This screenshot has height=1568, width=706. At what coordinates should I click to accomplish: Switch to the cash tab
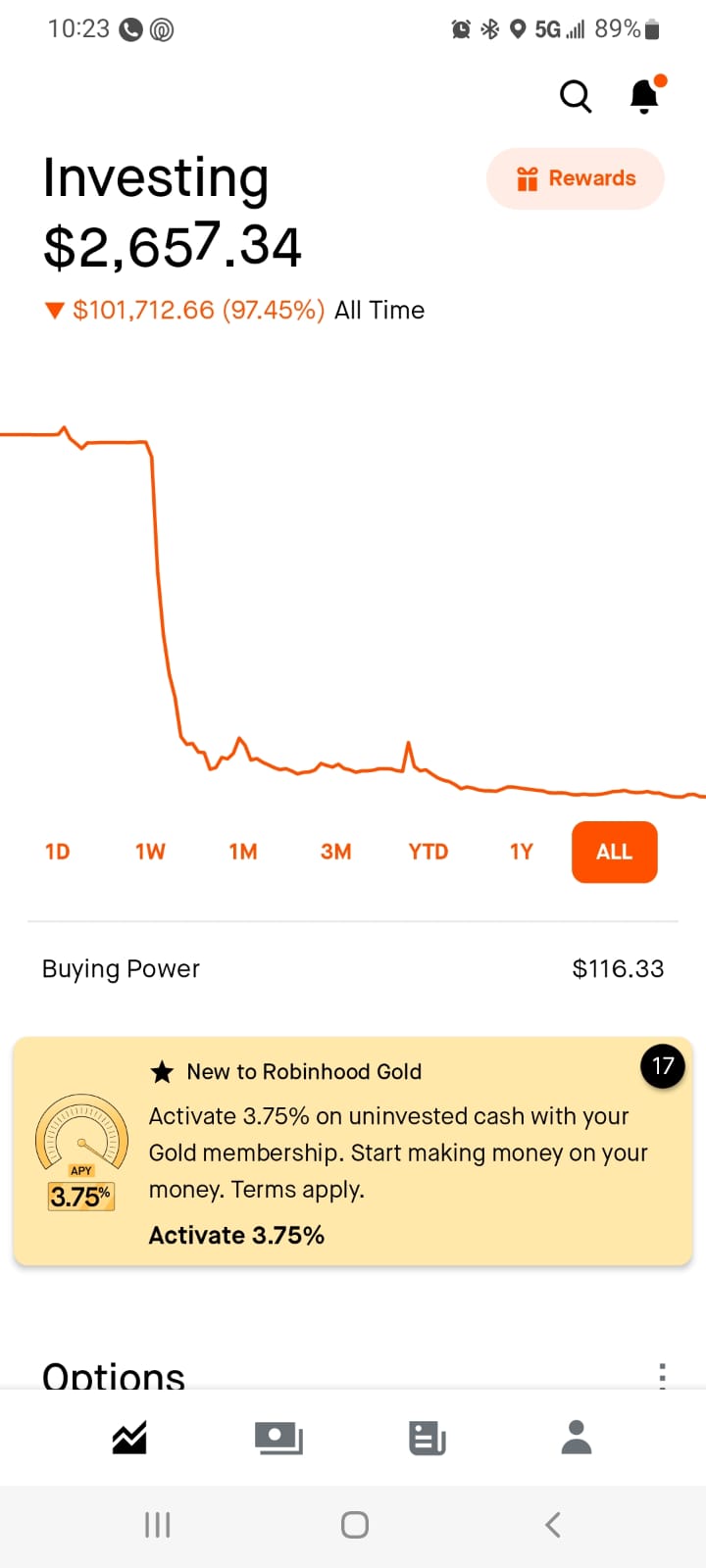click(278, 1438)
